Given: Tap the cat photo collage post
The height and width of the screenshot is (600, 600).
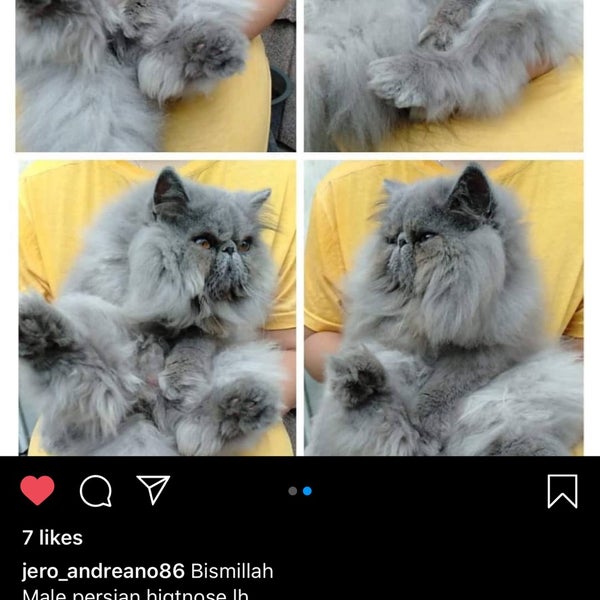Looking at the screenshot, I should click(x=300, y=230).
